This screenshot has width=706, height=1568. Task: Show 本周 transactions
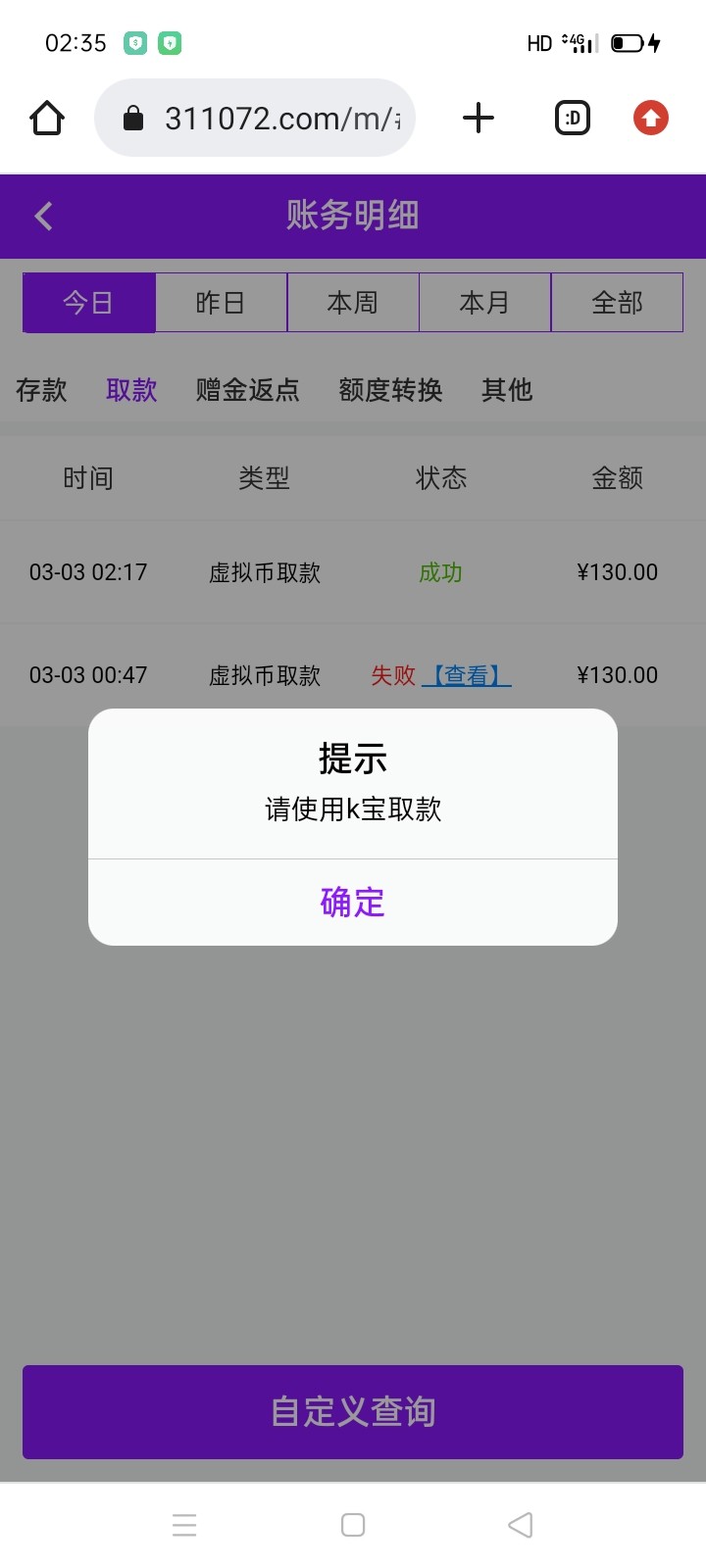pyautogui.click(x=353, y=303)
